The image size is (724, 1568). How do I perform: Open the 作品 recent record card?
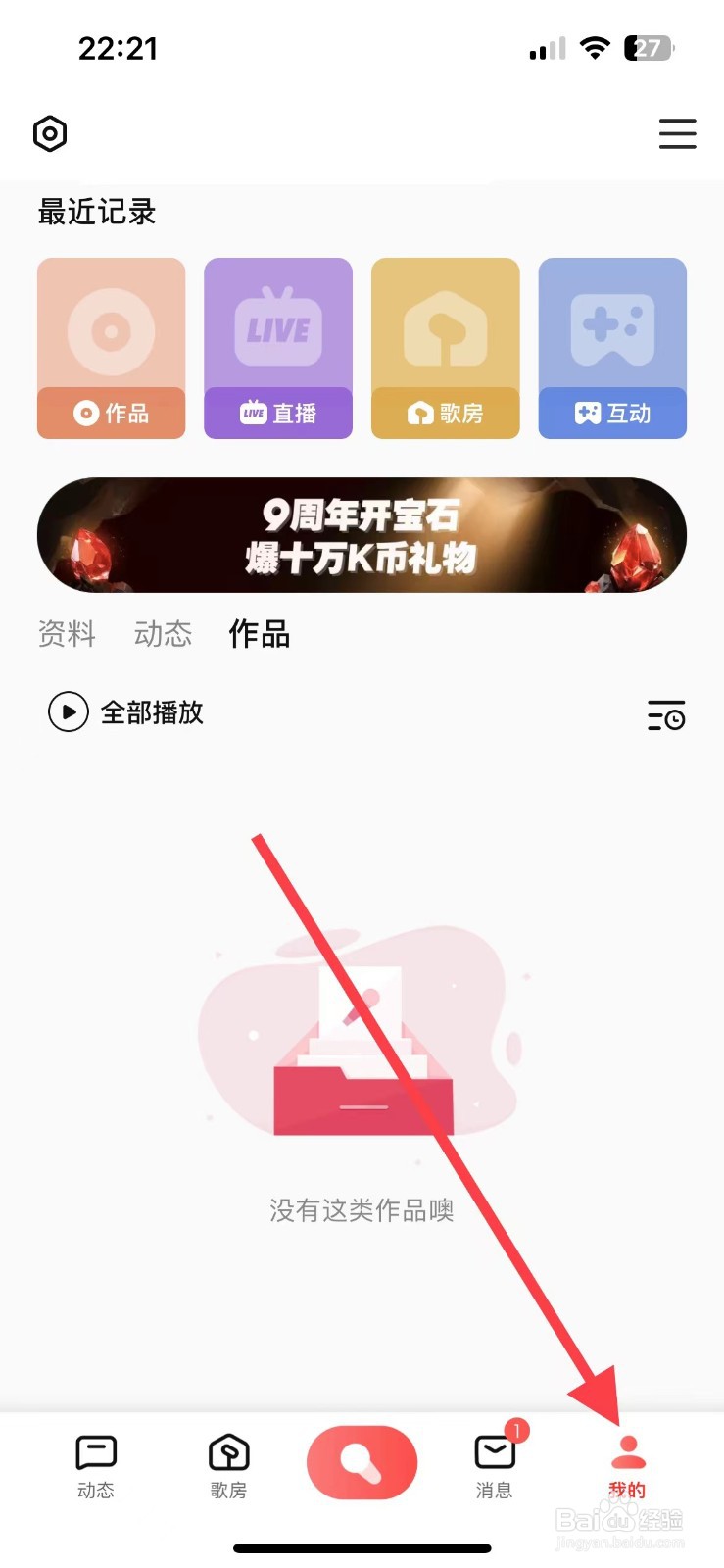coord(111,348)
